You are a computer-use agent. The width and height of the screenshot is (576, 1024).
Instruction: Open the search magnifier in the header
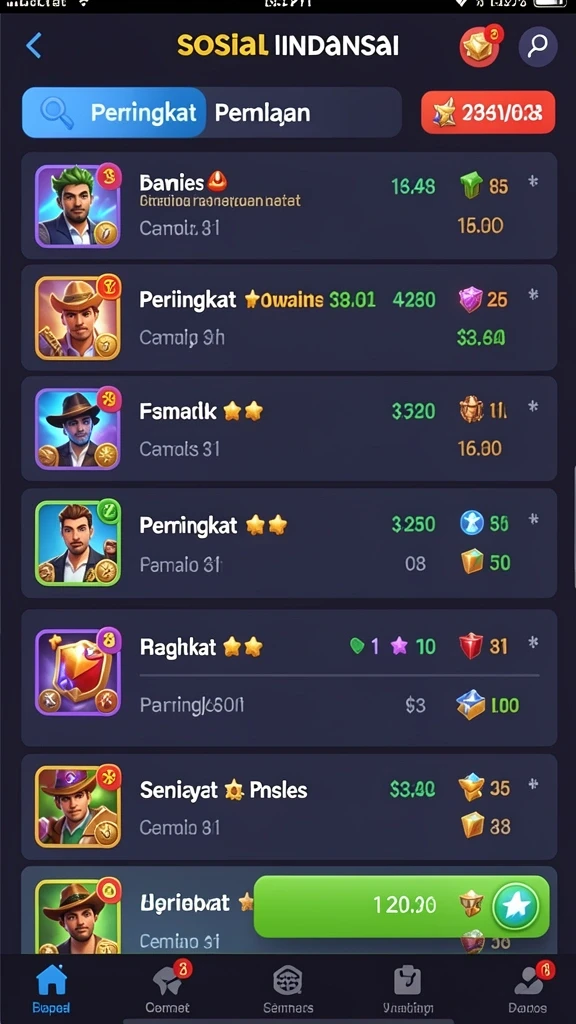tap(537, 46)
